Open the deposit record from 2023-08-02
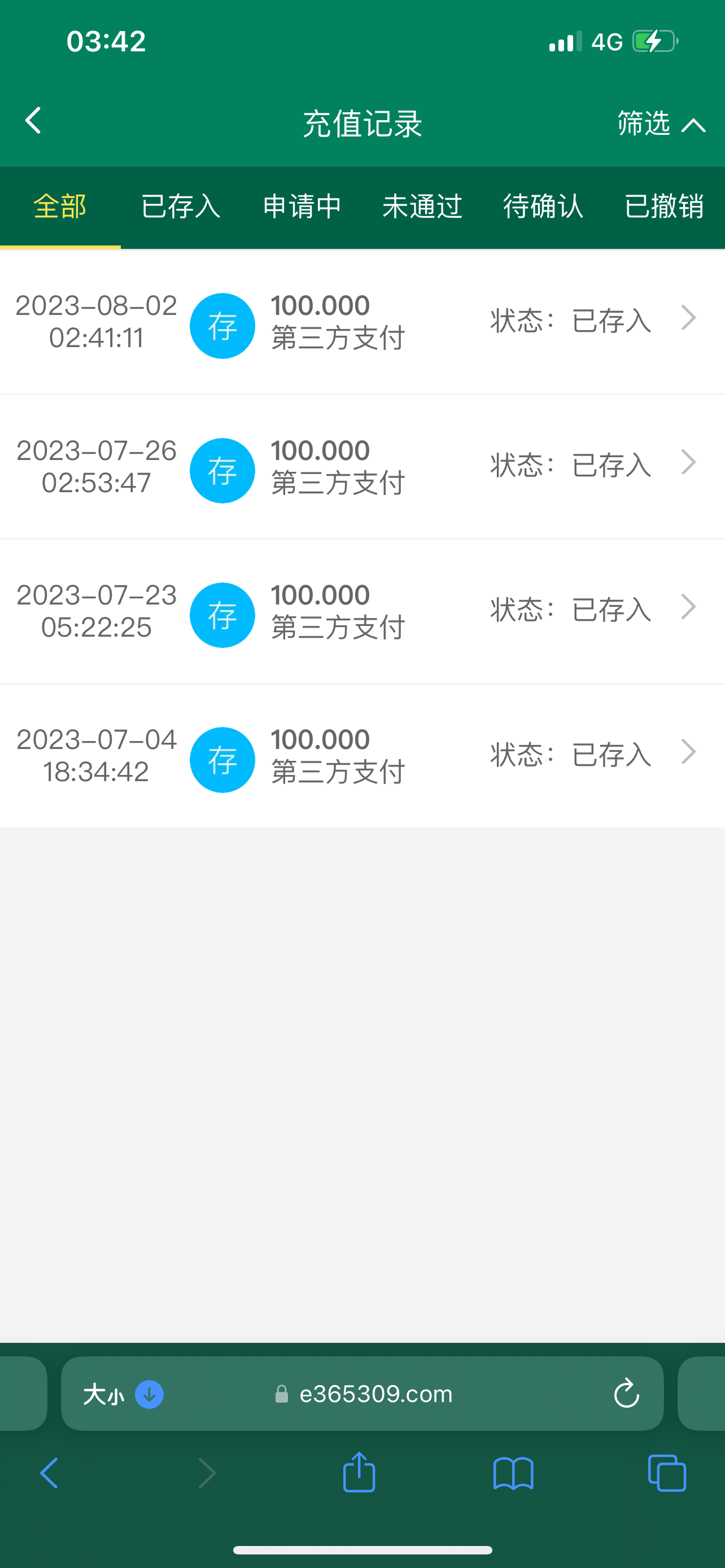 coord(362,321)
